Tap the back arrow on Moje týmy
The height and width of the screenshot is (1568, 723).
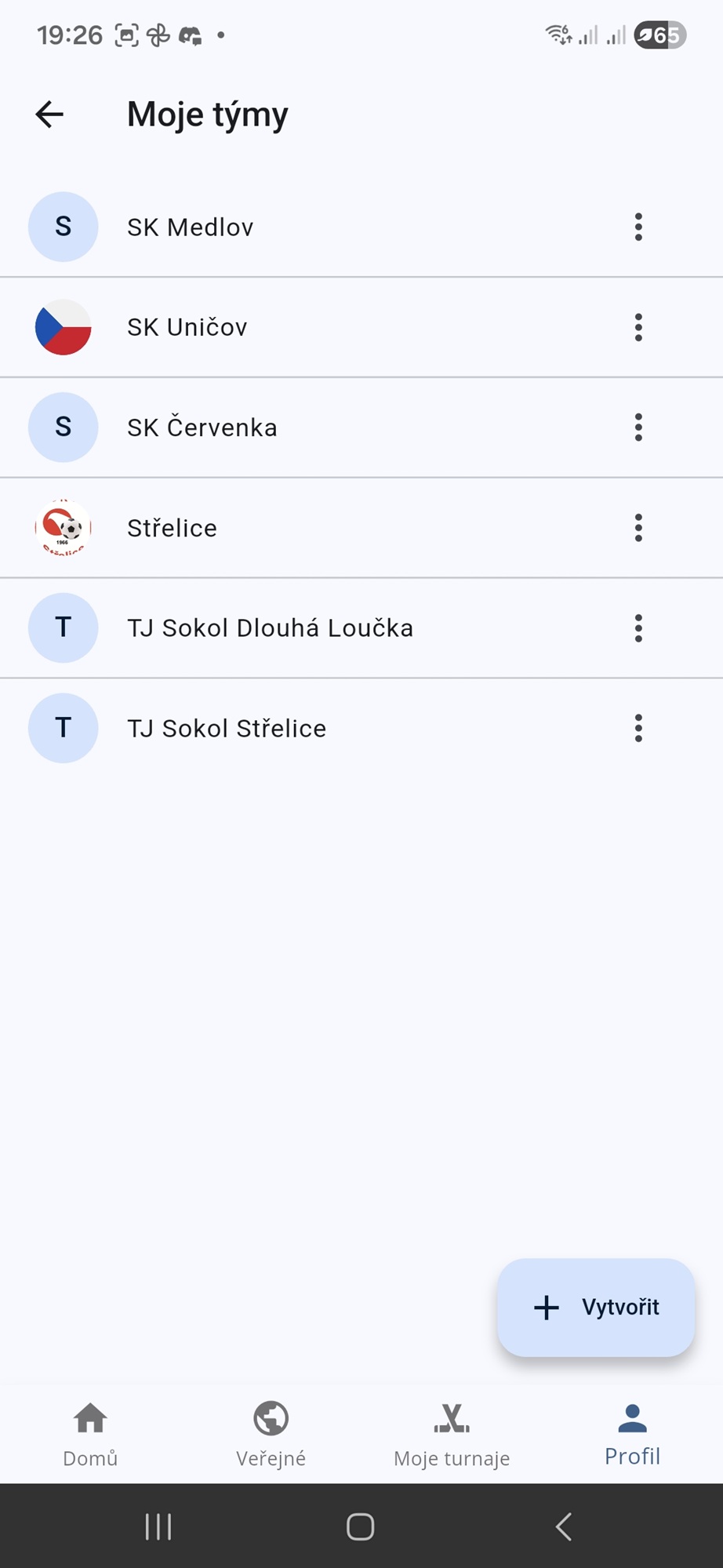pos(49,115)
